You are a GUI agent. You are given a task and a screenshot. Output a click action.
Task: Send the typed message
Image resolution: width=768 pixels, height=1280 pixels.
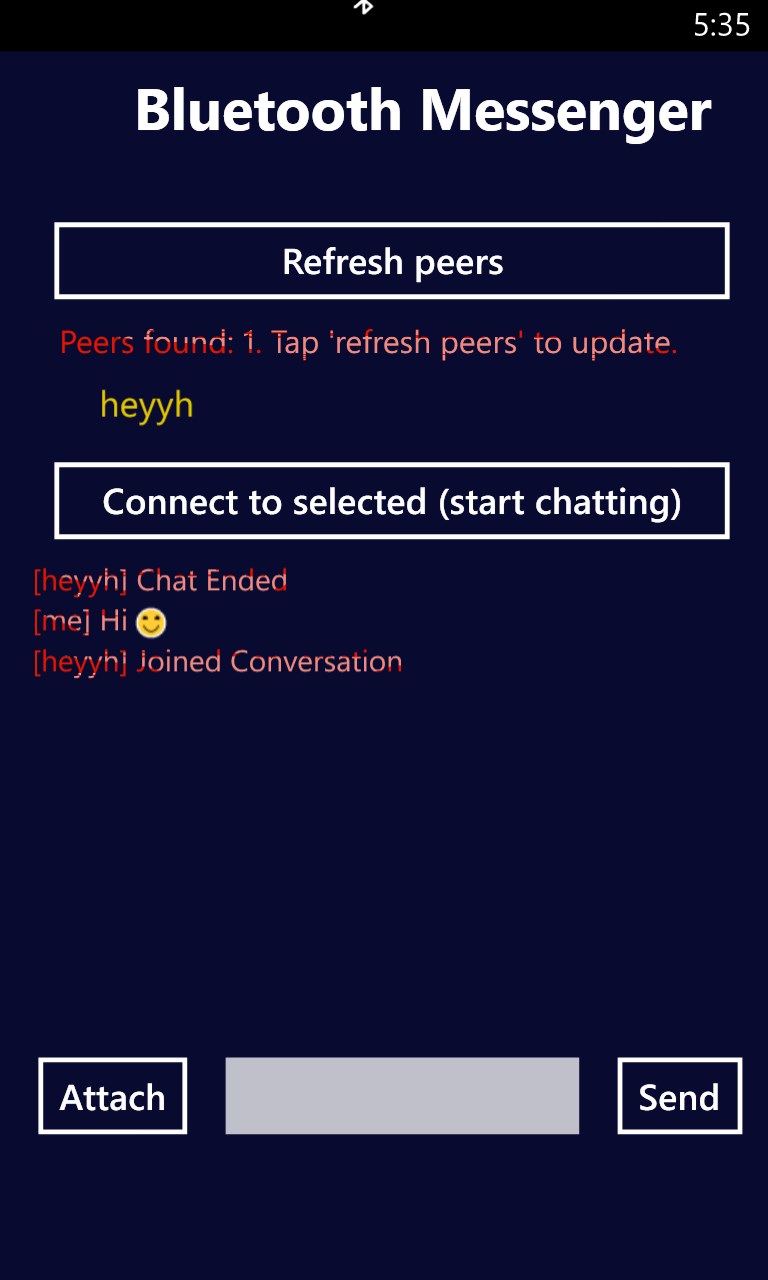pyautogui.click(x=679, y=1096)
